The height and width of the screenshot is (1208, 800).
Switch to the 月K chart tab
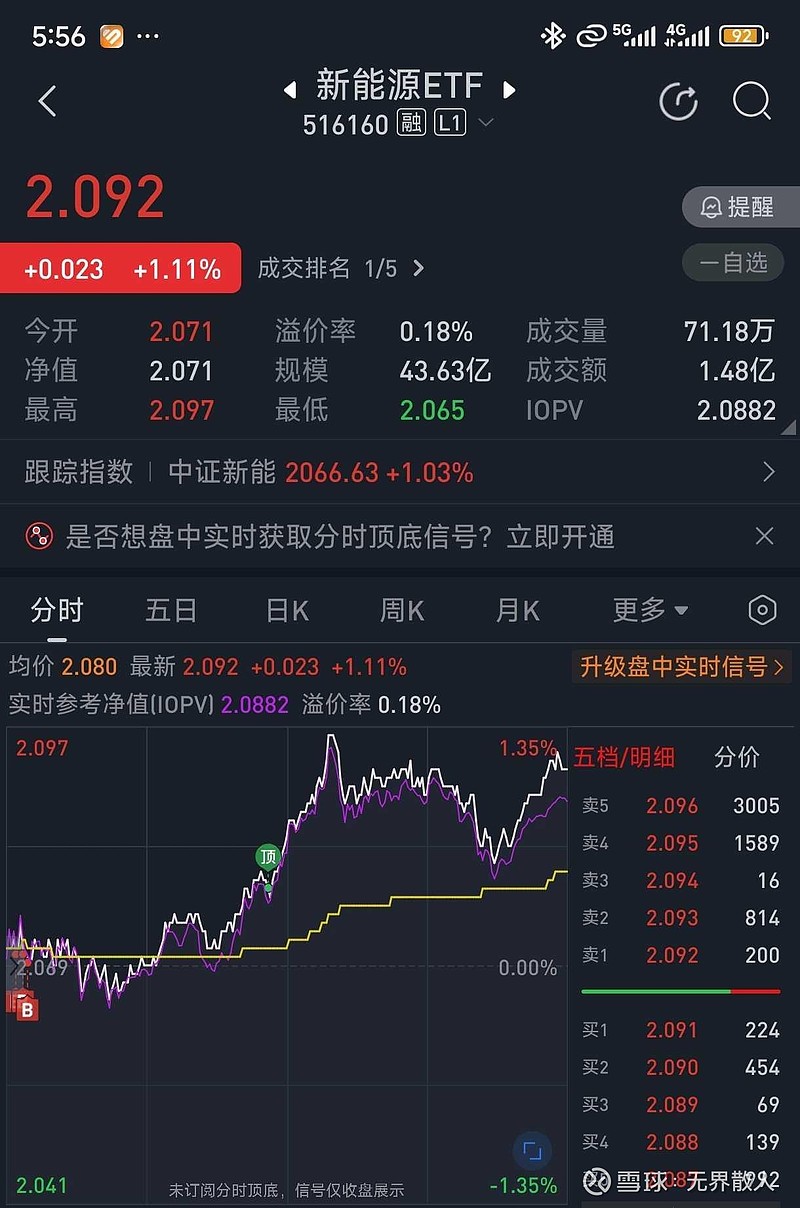pyautogui.click(x=517, y=610)
